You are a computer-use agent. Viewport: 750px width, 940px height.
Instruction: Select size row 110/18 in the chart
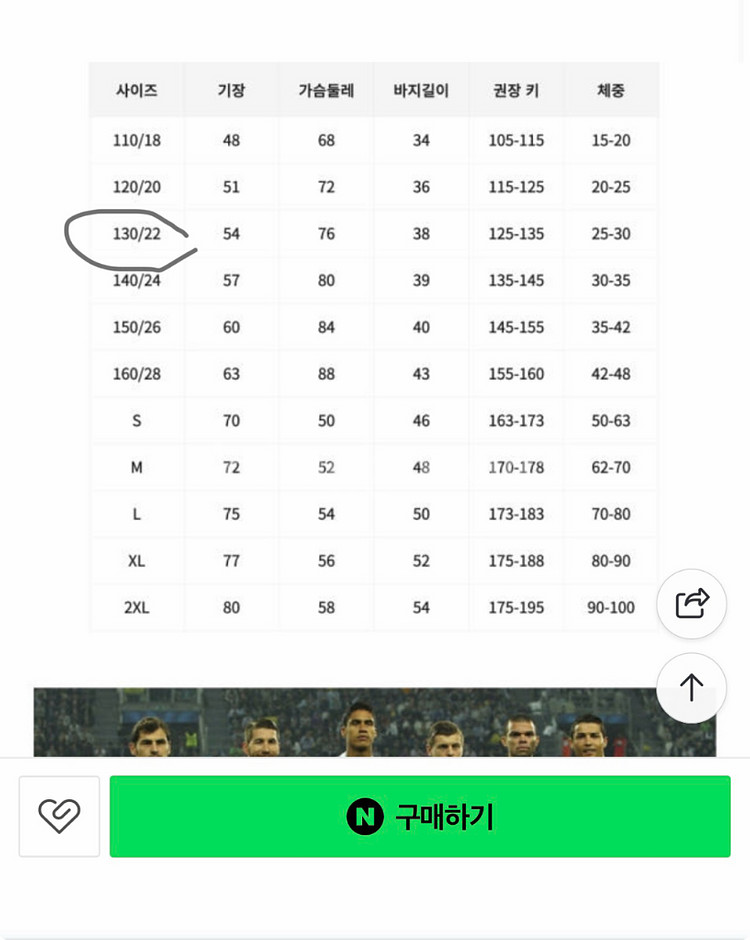coord(136,140)
